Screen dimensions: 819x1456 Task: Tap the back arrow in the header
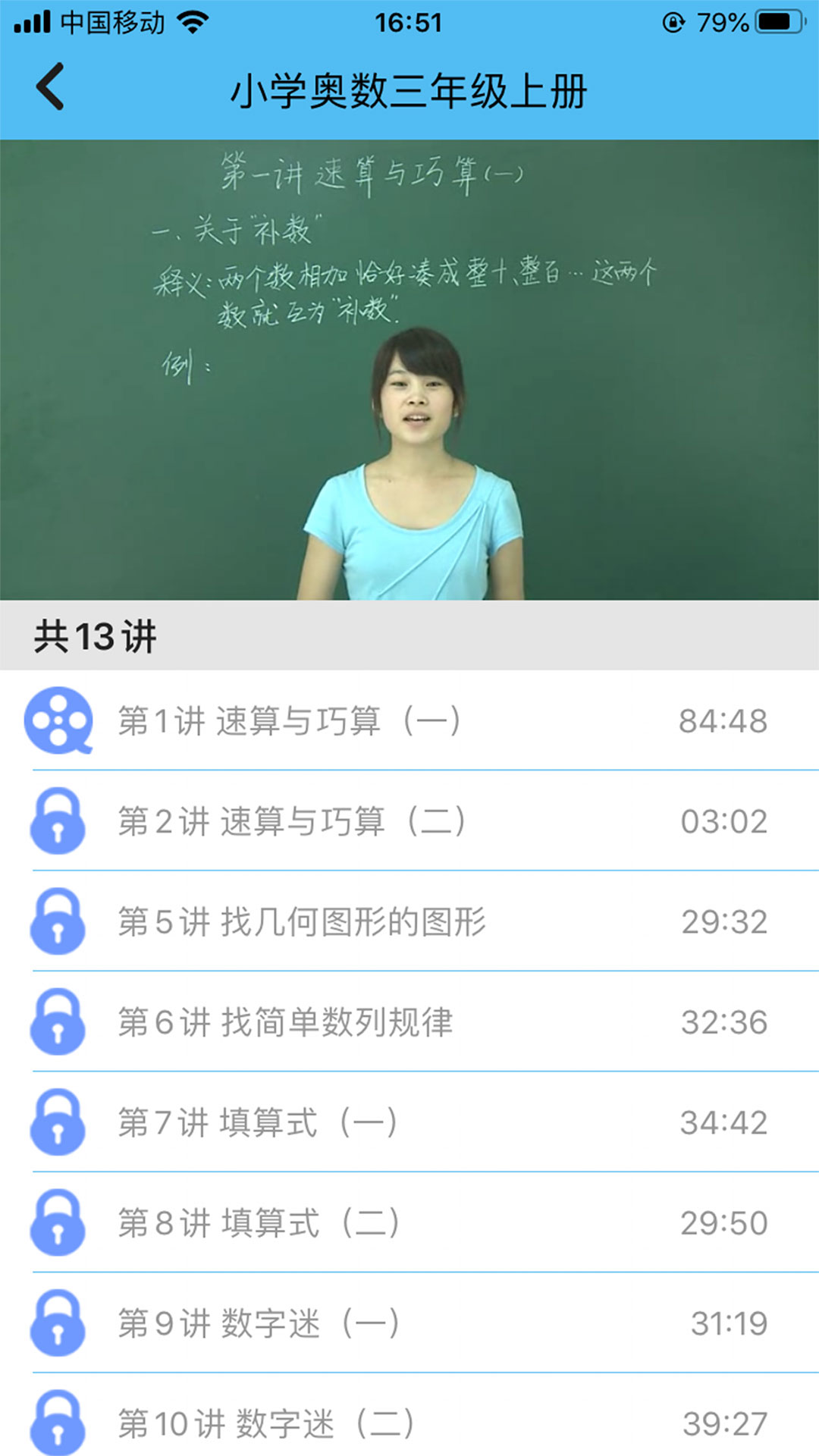click(49, 87)
